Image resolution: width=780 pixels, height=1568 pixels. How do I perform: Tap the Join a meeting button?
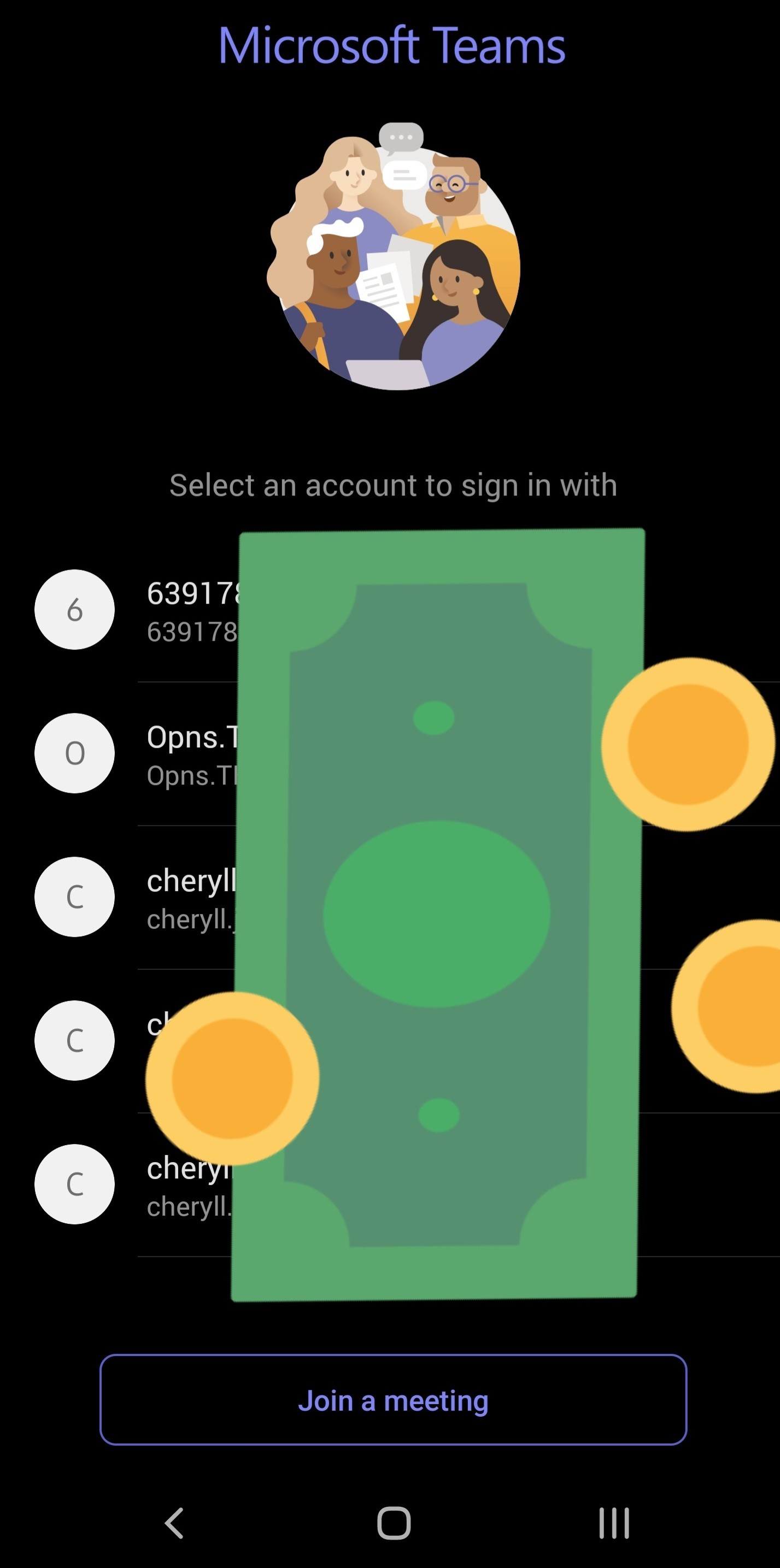[393, 1401]
